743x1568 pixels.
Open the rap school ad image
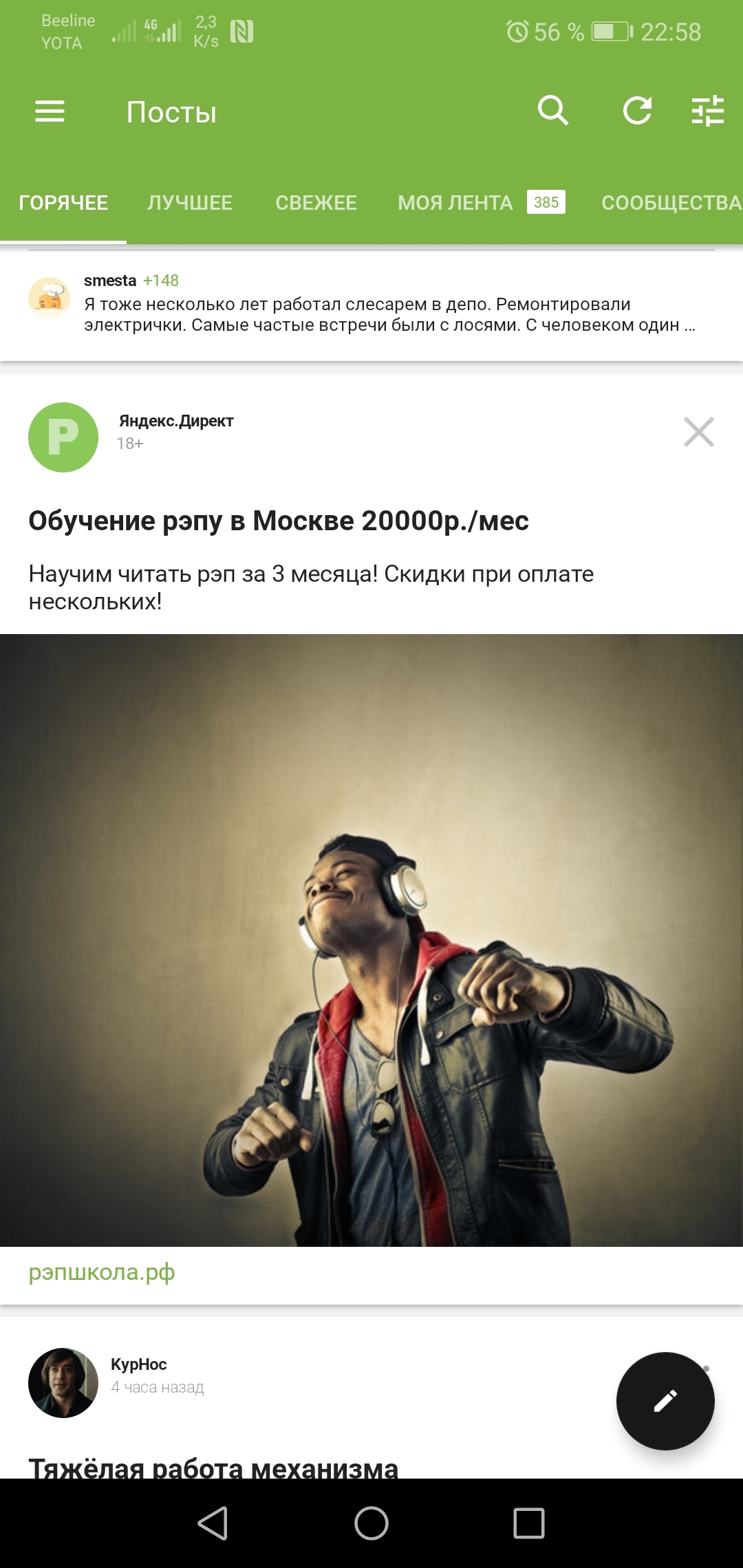pos(371,939)
